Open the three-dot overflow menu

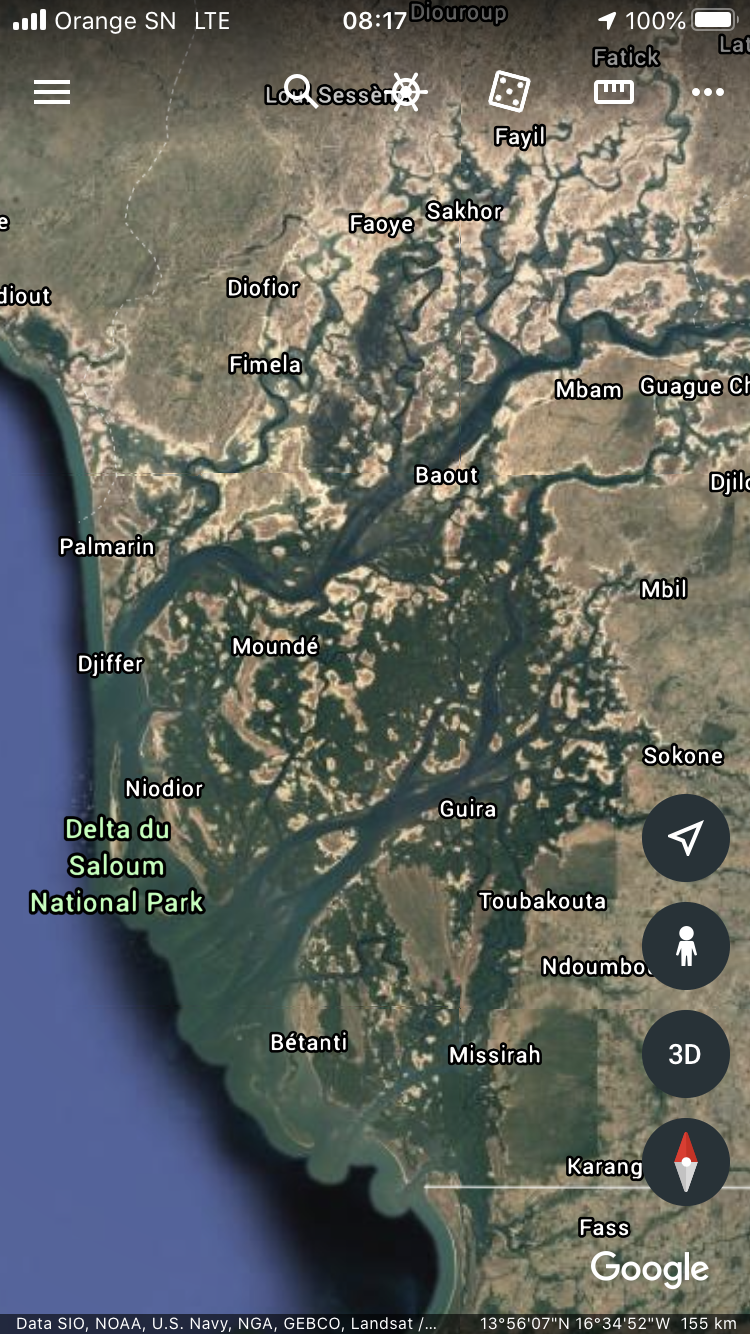(707, 92)
